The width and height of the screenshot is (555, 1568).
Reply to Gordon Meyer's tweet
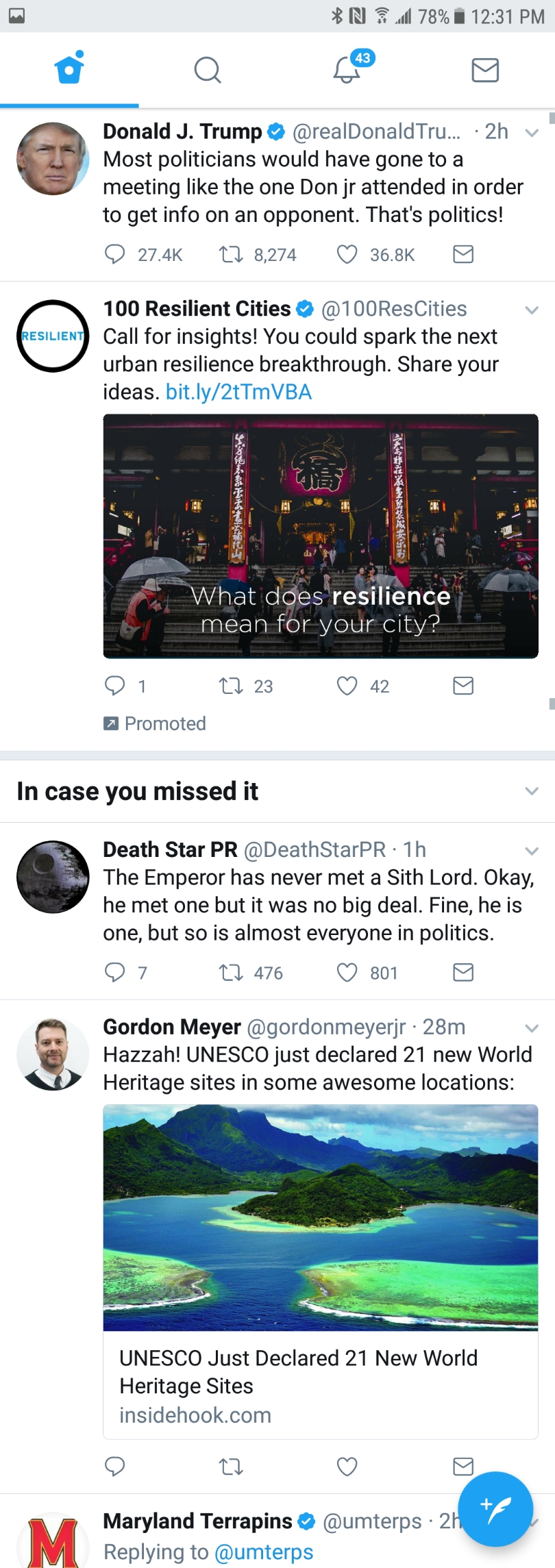(114, 1466)
